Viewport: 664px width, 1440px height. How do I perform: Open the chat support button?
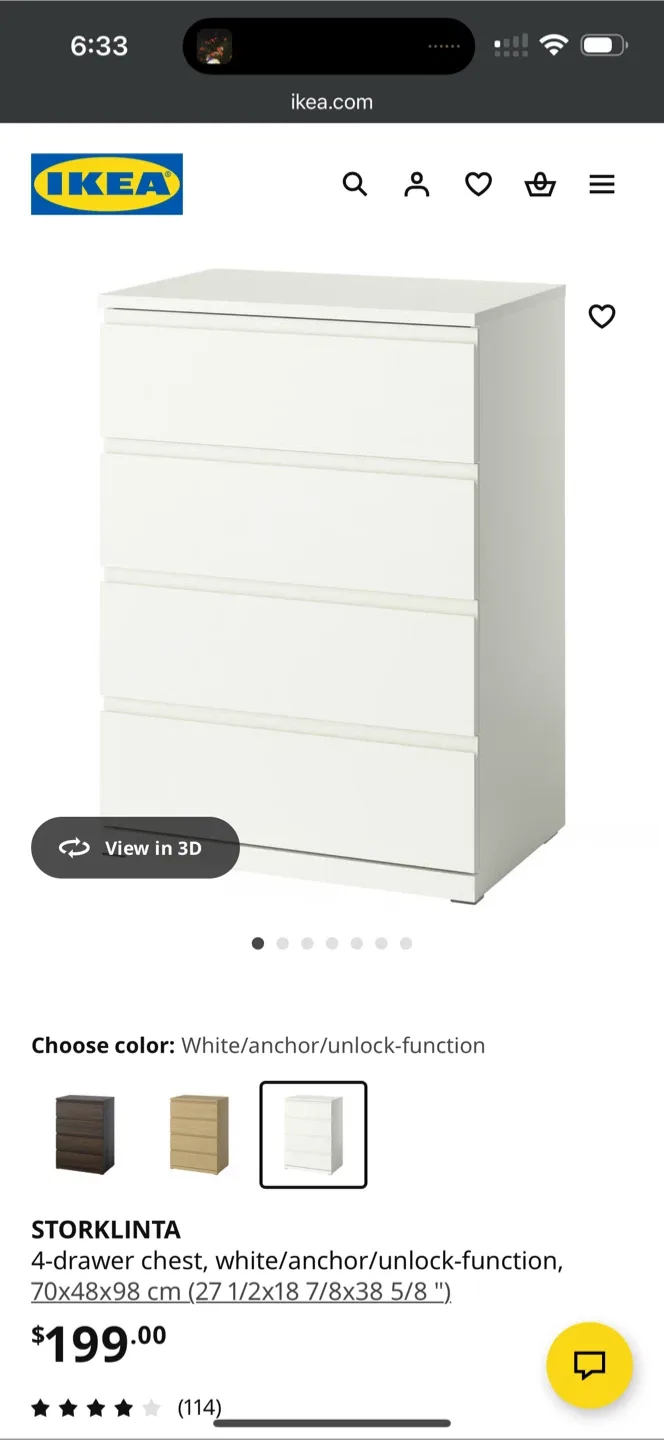590,1365
